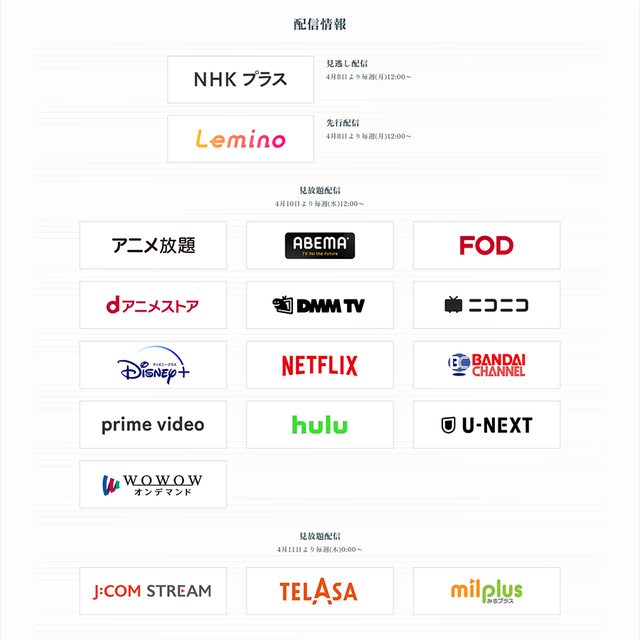The width and height of the screenshot is (640, 640).
Task: Open the prime video tile
Action: tap(153, 425)
